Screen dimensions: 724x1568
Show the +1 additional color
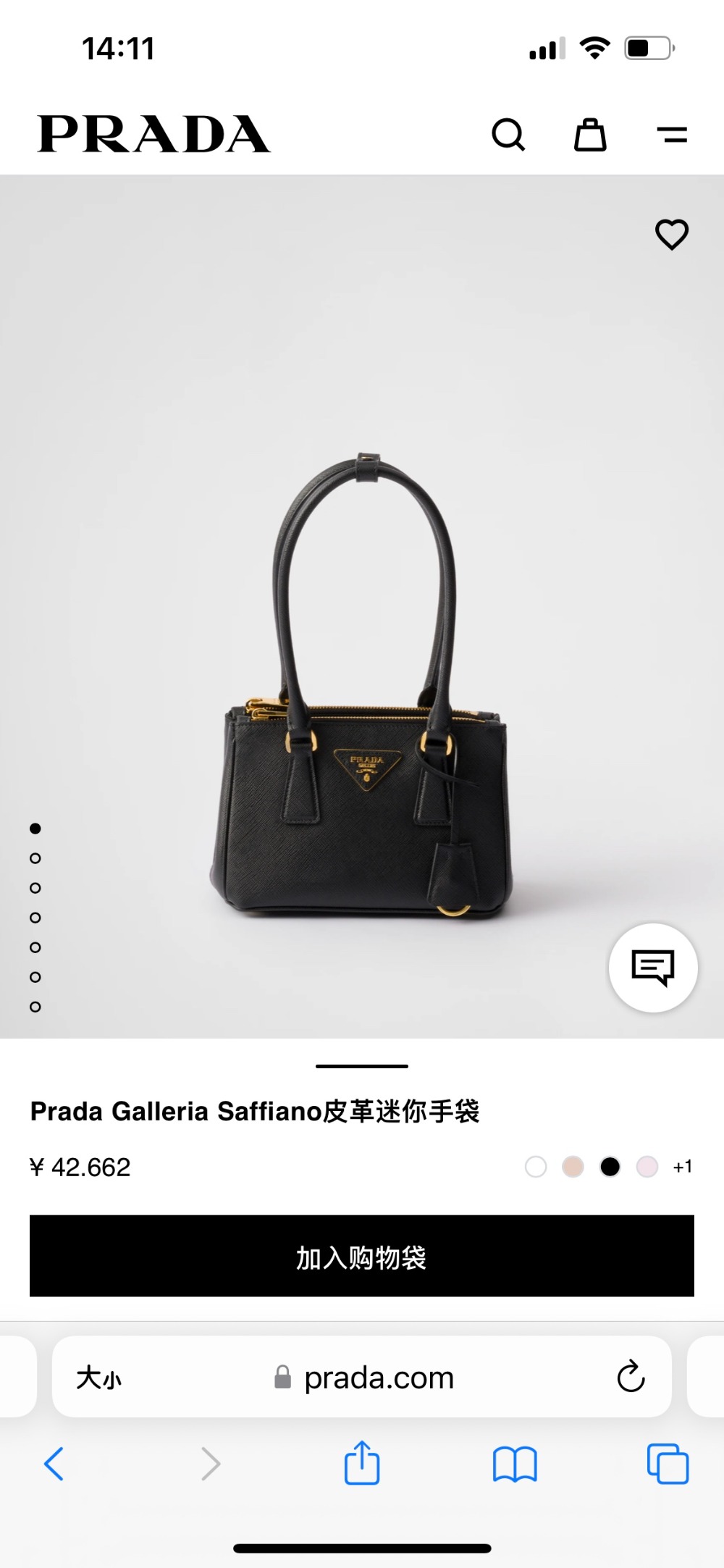(683, 1167)
